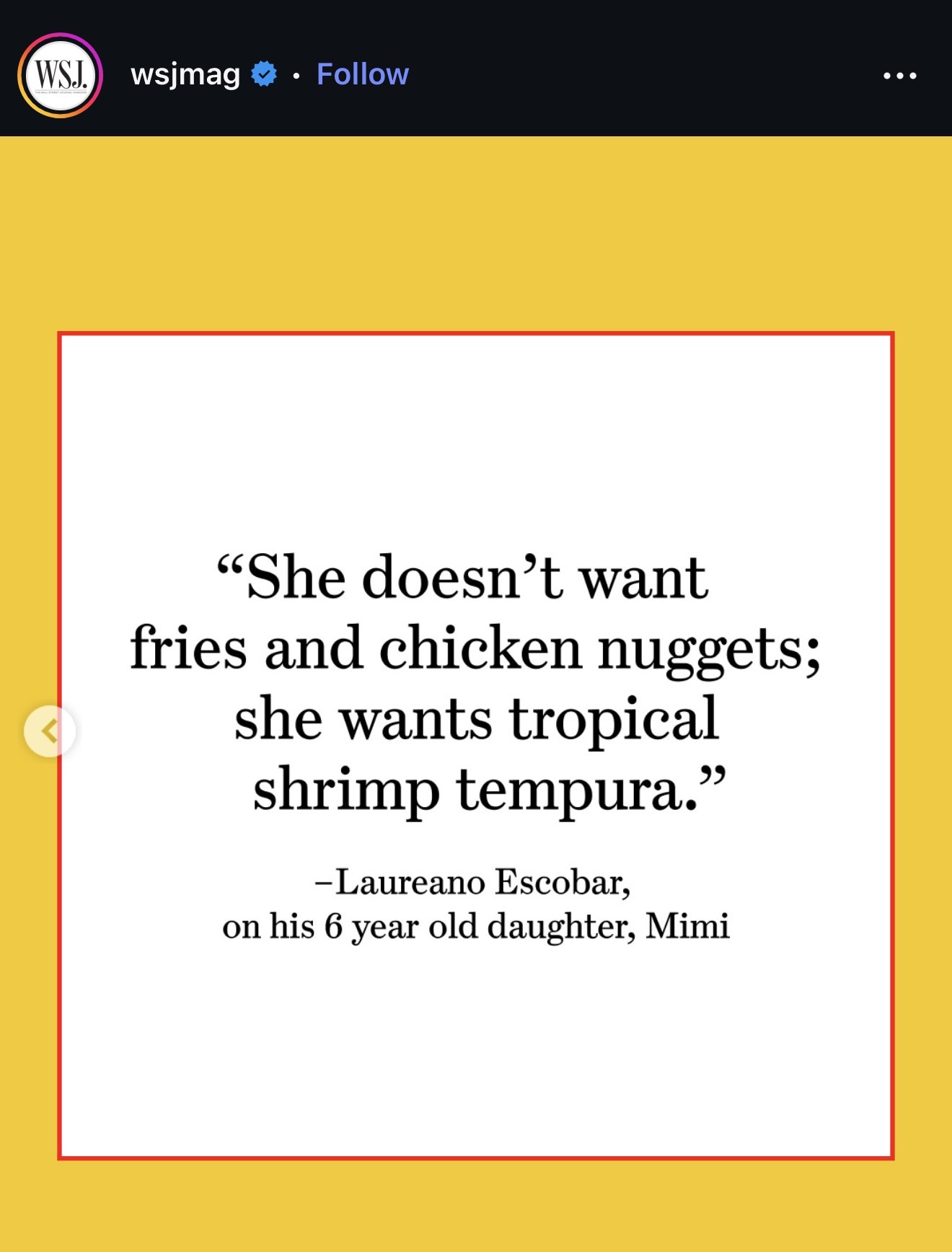Open the wsjmag username profile link
The width and height of the screenshot is (952, 1252).
pyautogui.click(x=185, y=74)
